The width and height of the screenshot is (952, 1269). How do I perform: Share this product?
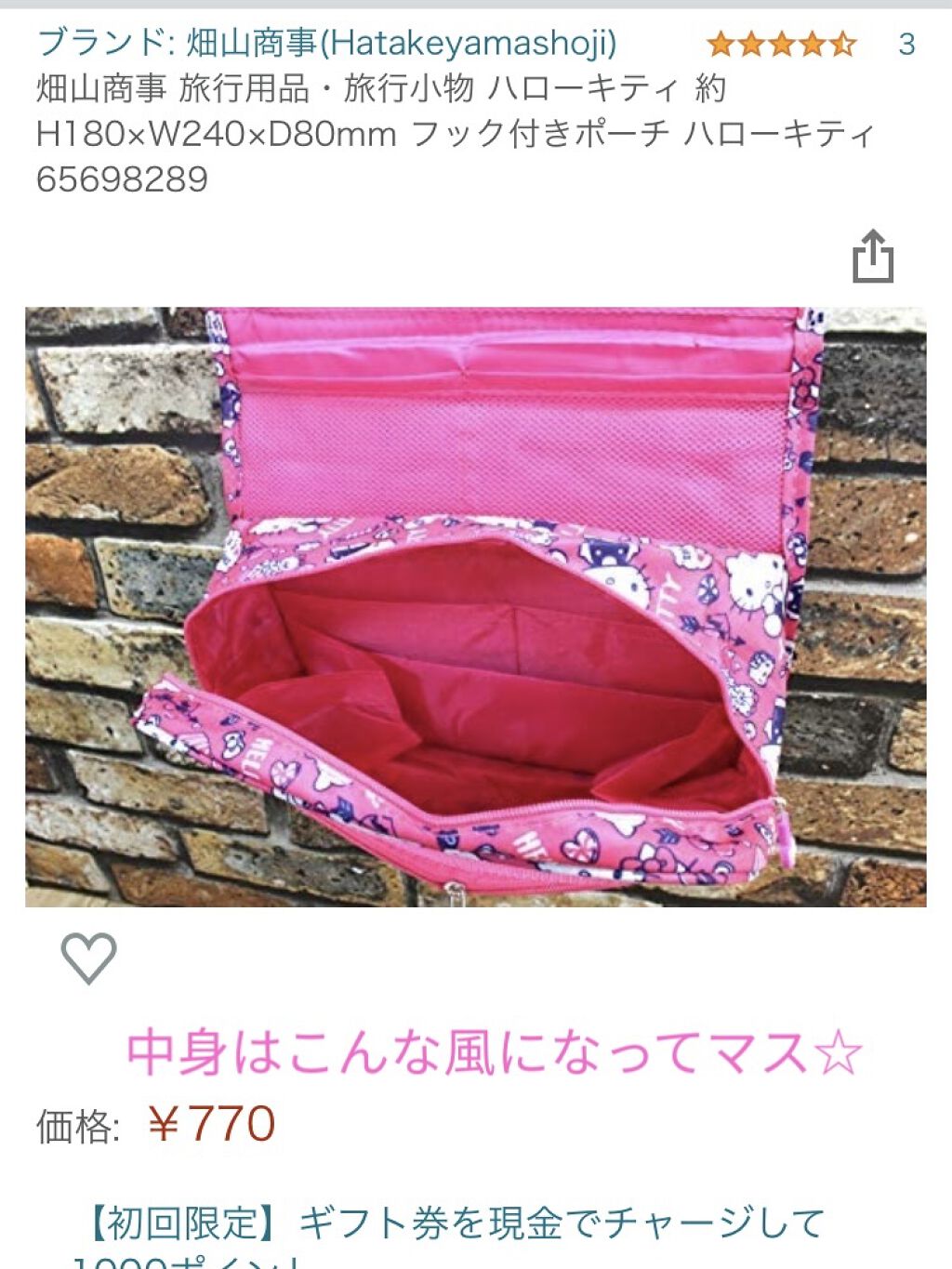(873, 257)
